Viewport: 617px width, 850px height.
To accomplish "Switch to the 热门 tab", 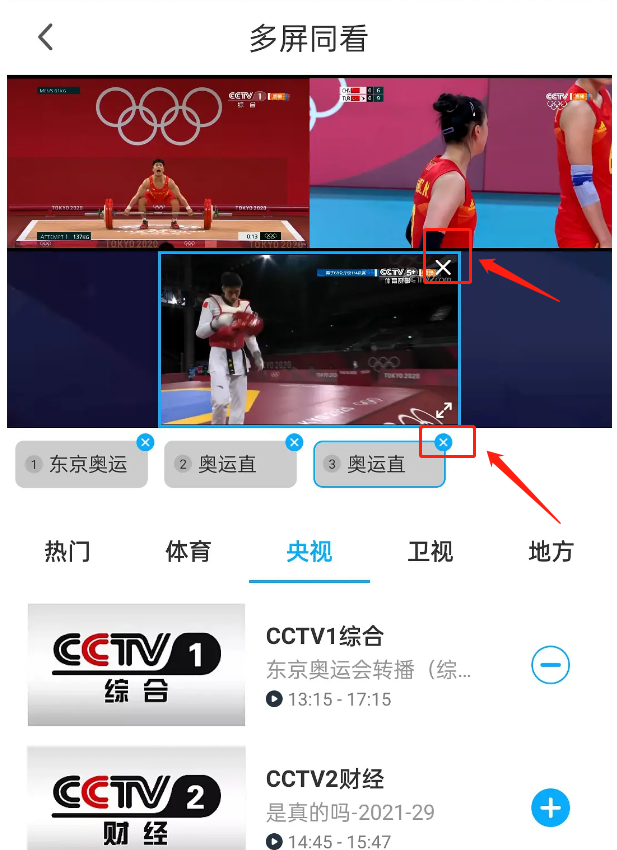I will pyautogui.click(x=68, y=551).
